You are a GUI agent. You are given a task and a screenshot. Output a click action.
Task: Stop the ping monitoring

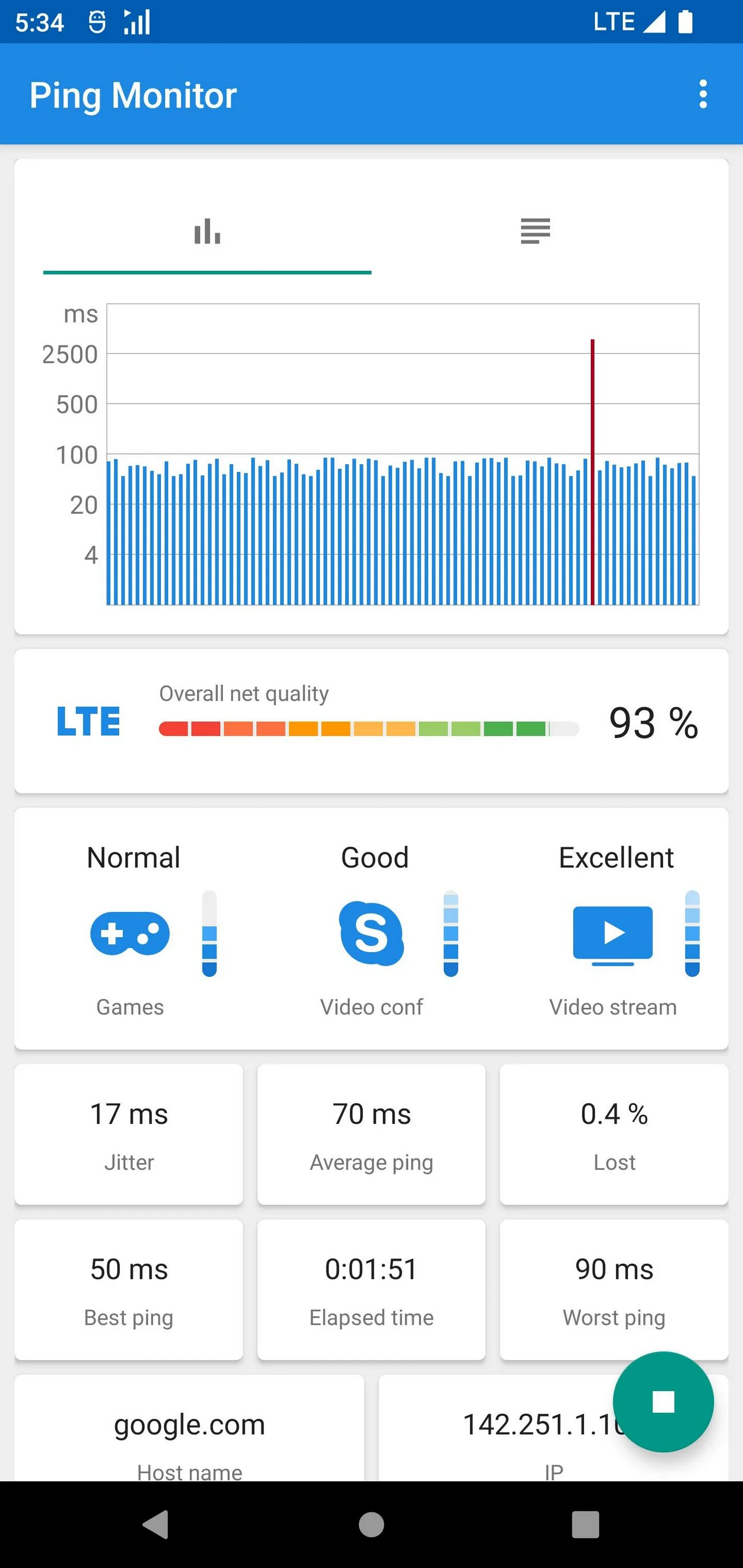tap(662, 1402)
